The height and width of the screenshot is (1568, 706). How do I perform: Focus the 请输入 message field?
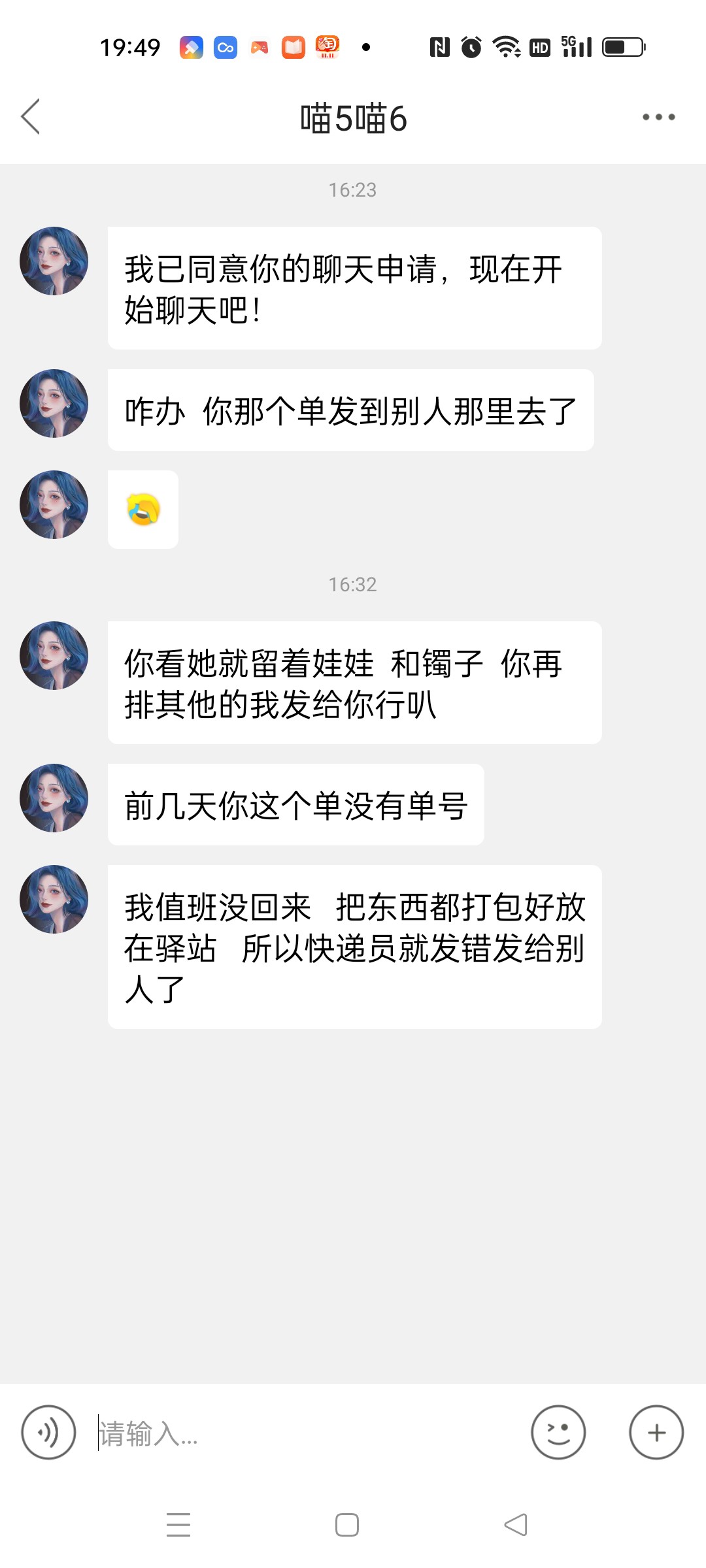tap(307, 1433)
